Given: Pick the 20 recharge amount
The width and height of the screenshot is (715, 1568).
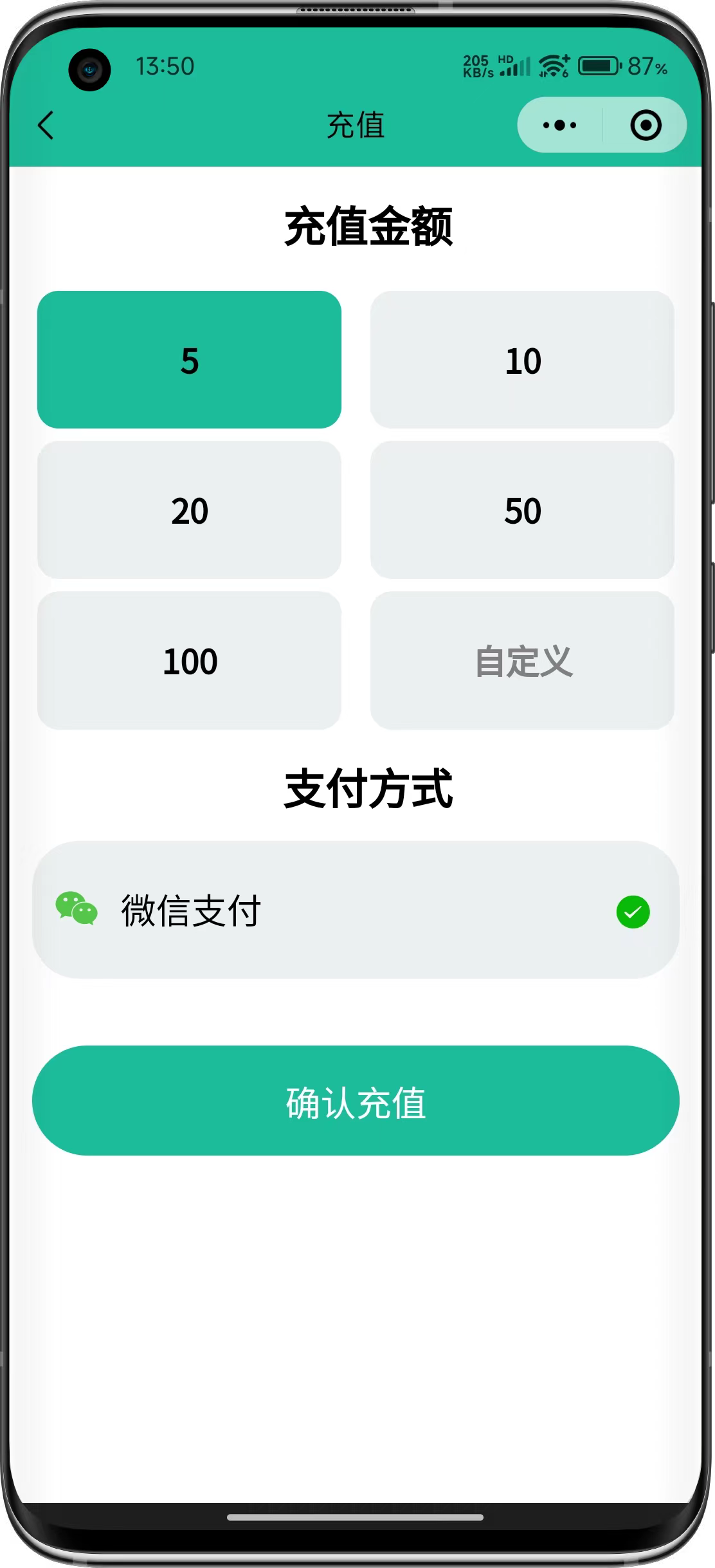Looking at the screenshot, I should pyautogui.click(x=189, y=510).
